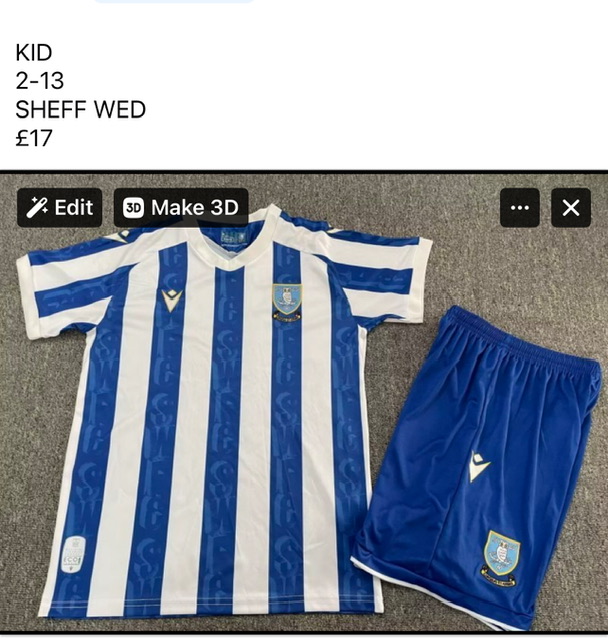The height and width of the screenshot is (640, 608).
Task: Open the three-dot more options menu
Action: coord(519,208)
